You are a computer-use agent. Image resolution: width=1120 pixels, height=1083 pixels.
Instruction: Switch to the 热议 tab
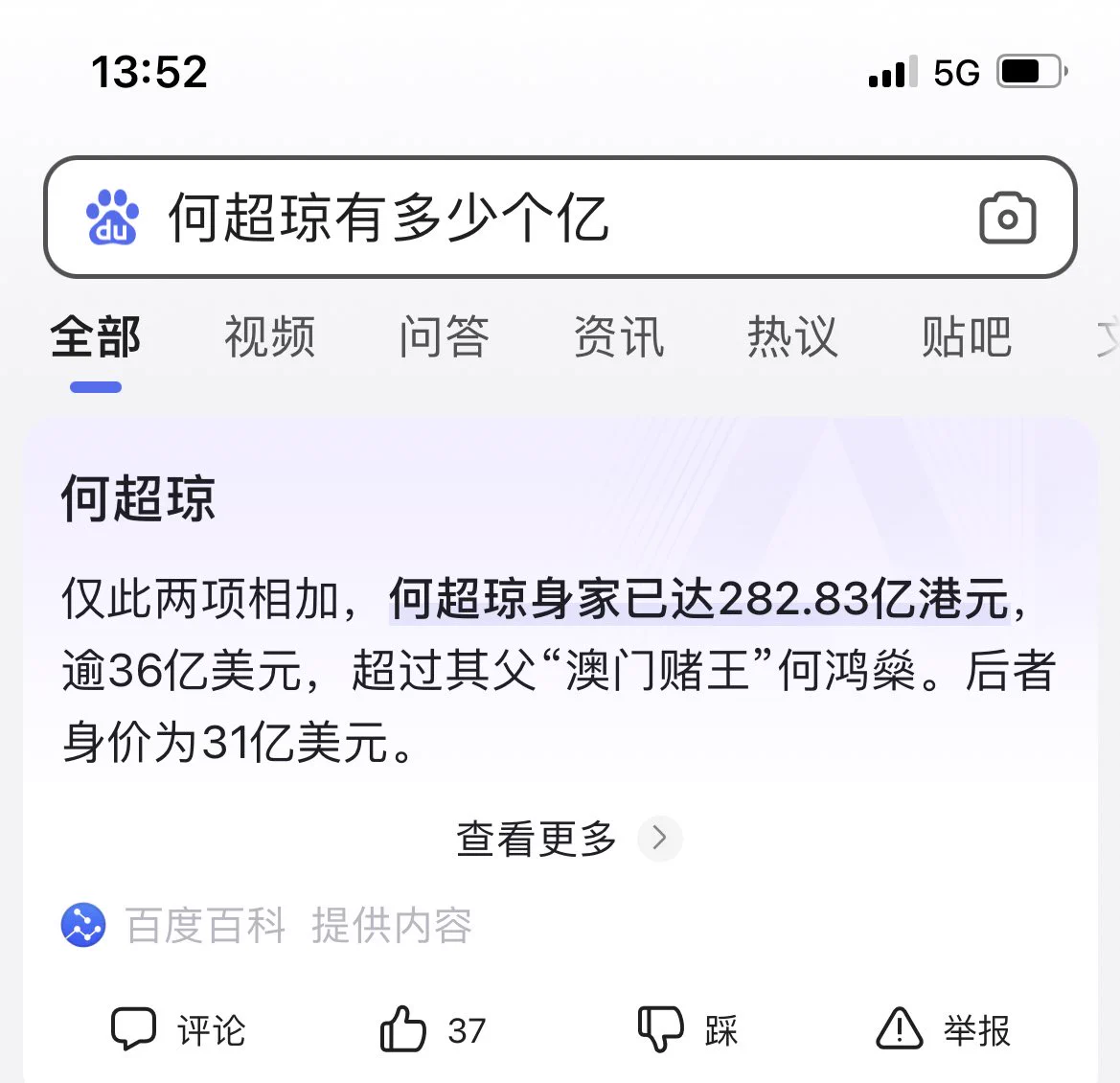[792, 337]
